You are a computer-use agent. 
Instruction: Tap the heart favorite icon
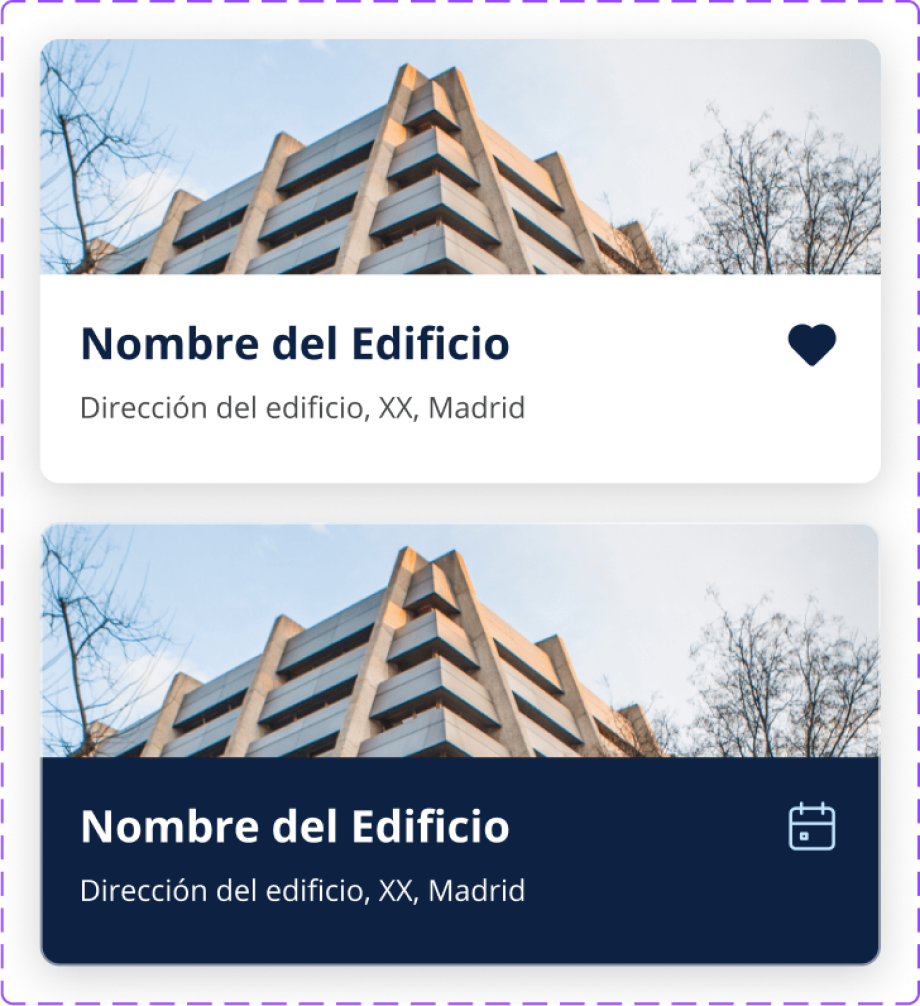[x=811, y=346]
